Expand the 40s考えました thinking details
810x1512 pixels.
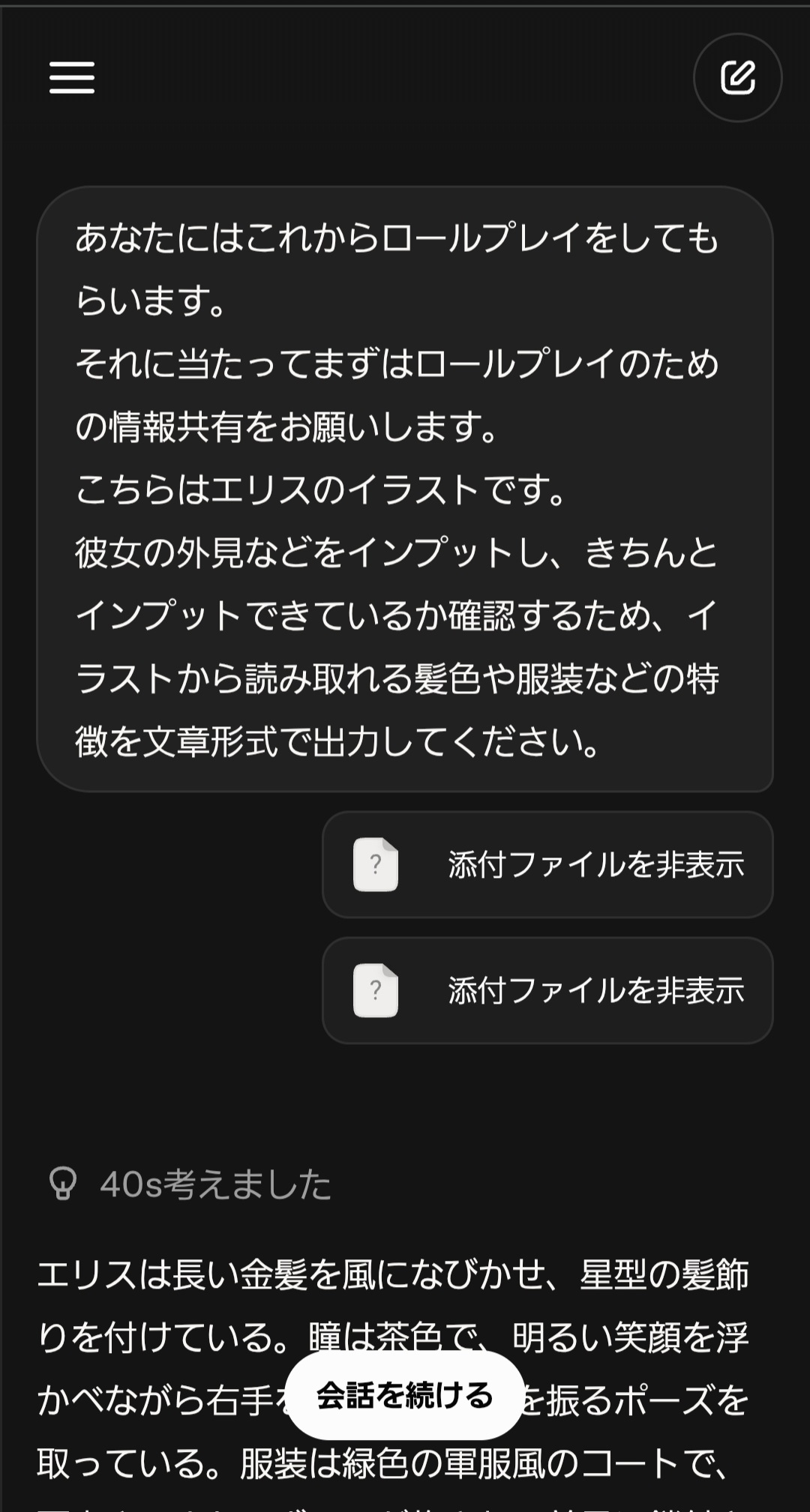pos(190,1184)
